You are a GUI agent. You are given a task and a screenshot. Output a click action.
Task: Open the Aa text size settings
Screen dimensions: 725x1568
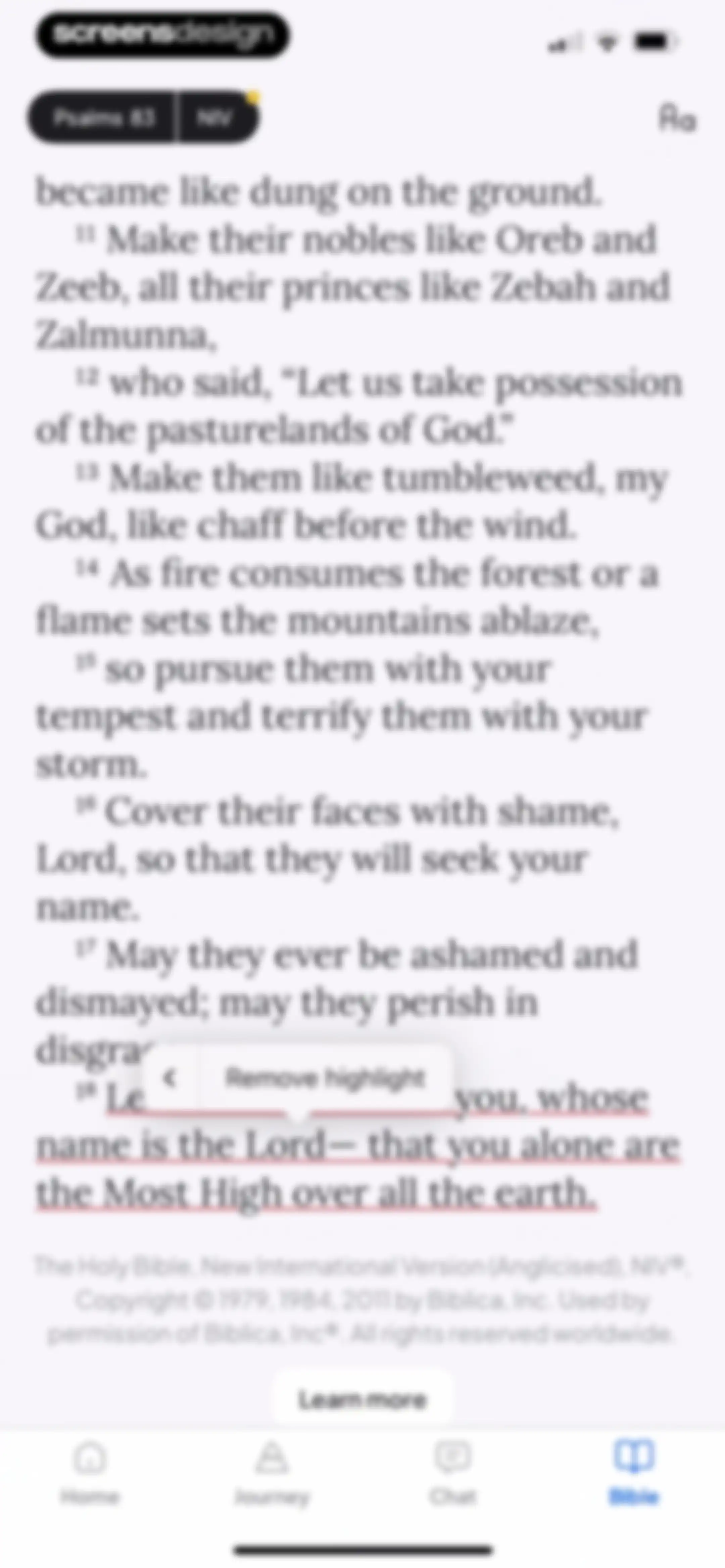[x=677, y=118]
